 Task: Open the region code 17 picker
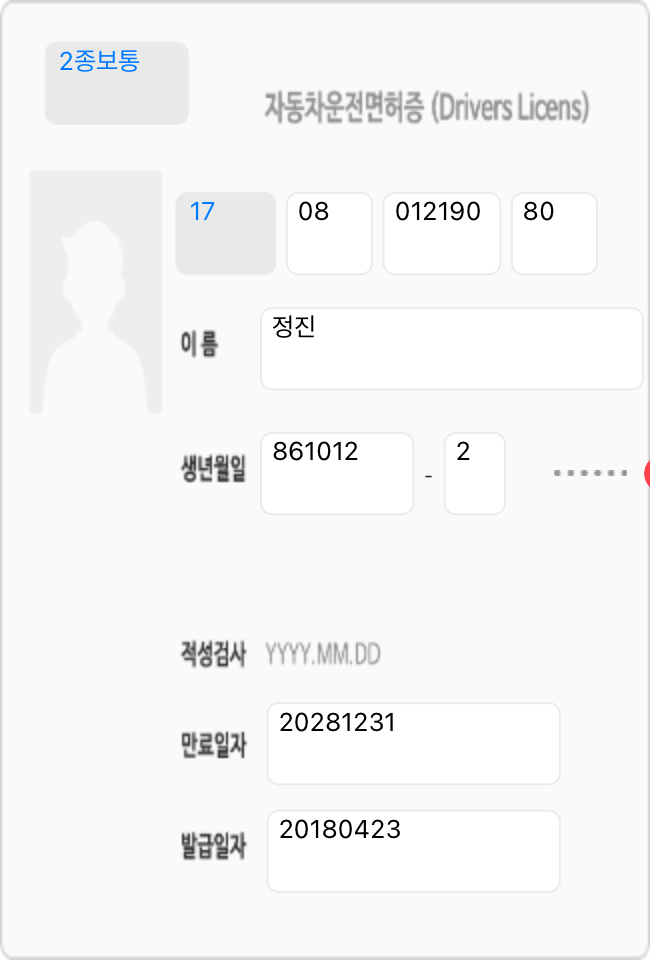click(225, 233)
